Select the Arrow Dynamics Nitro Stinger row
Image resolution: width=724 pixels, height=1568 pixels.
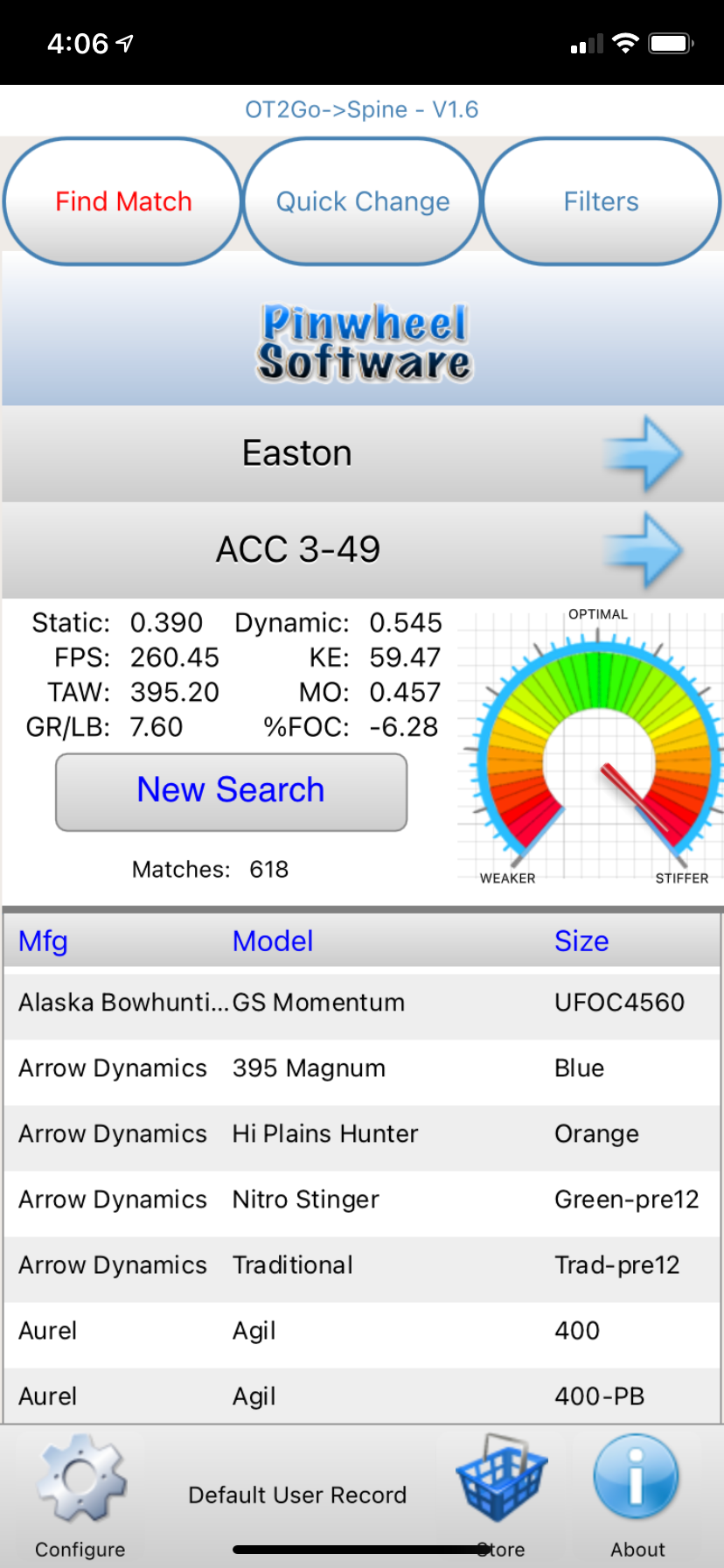pyautogui.click(x=362, y=1199)
